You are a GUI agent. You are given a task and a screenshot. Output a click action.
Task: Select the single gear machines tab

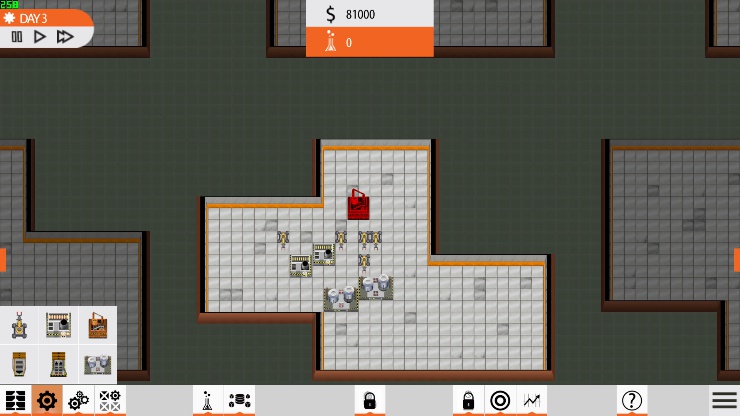click(x=46, y=401)
